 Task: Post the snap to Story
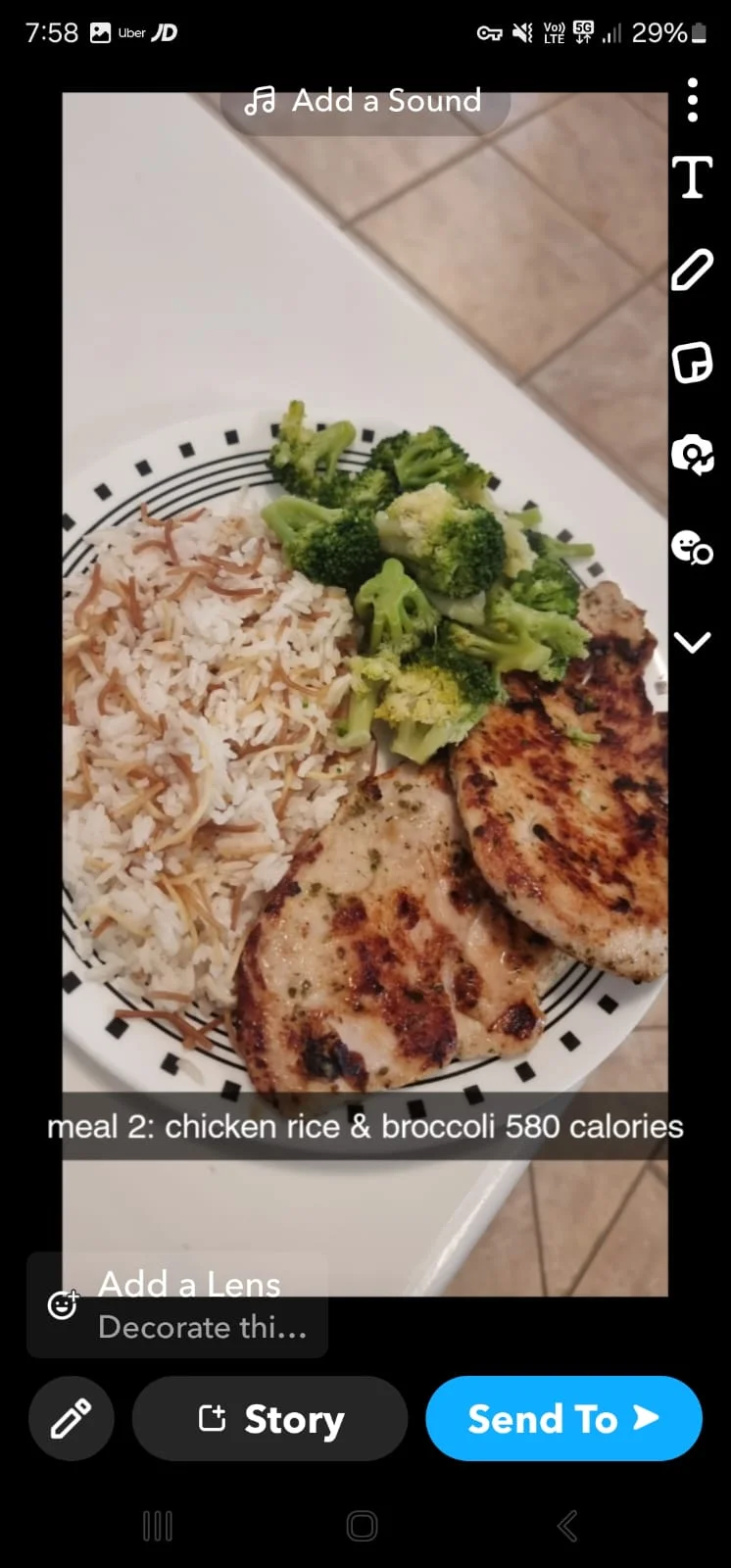pyautogui.click(x=269, y=1418)
